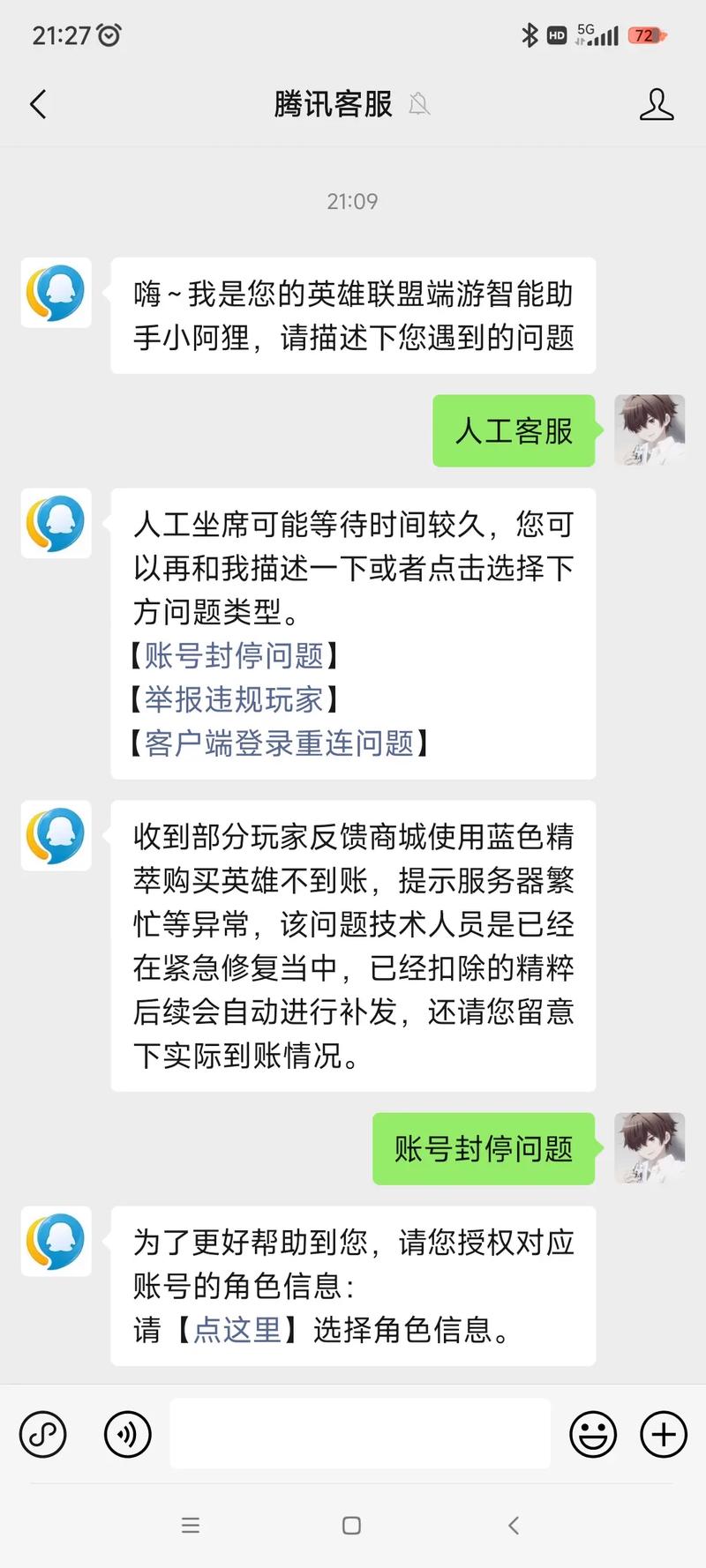Go back from the 腾讯客服 chat
The width and height of the screenshot is (706, 1568).
pyautogui.click(x=38, y=105)
